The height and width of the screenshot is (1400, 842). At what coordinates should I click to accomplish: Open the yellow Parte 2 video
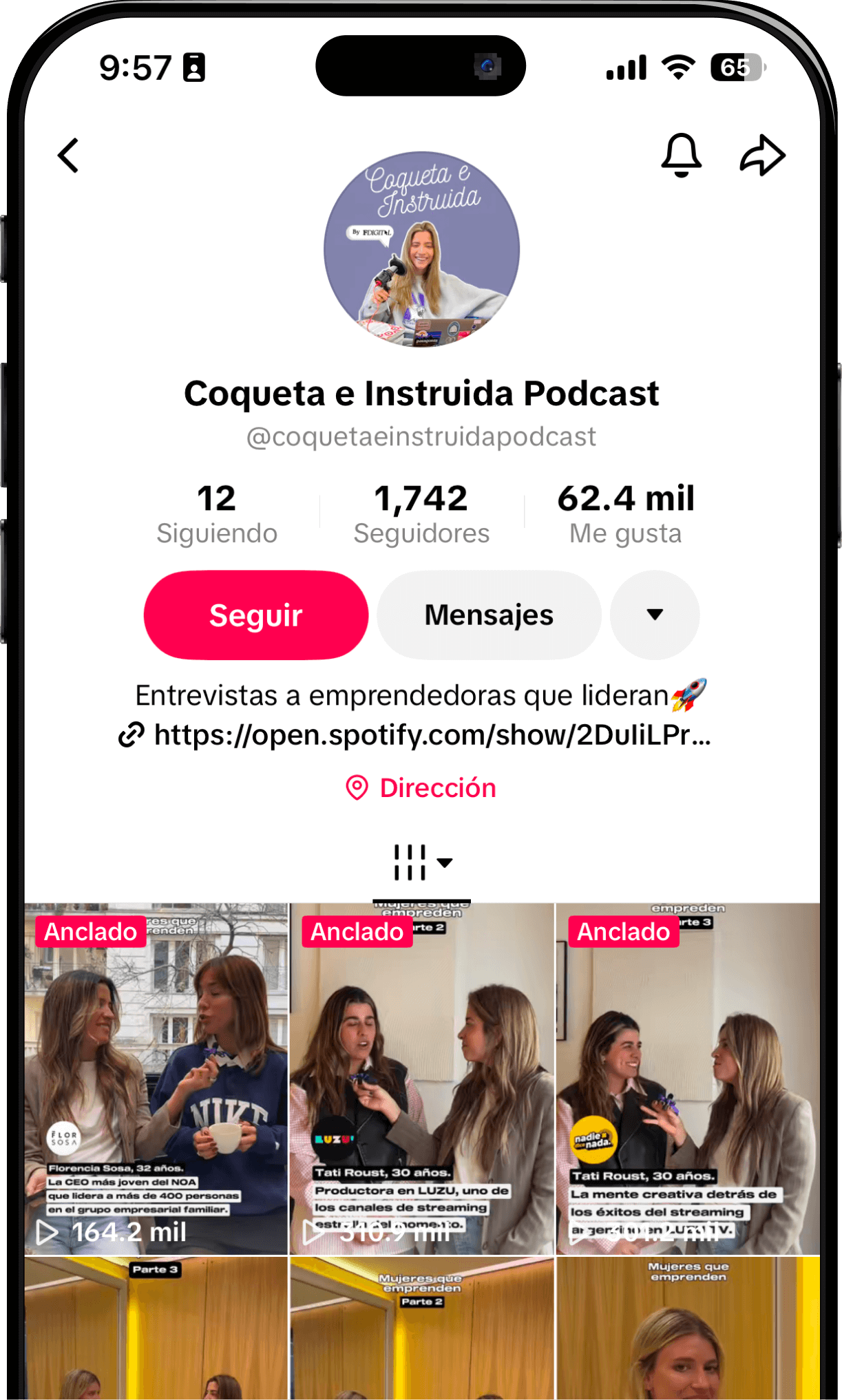[422, 1328]
